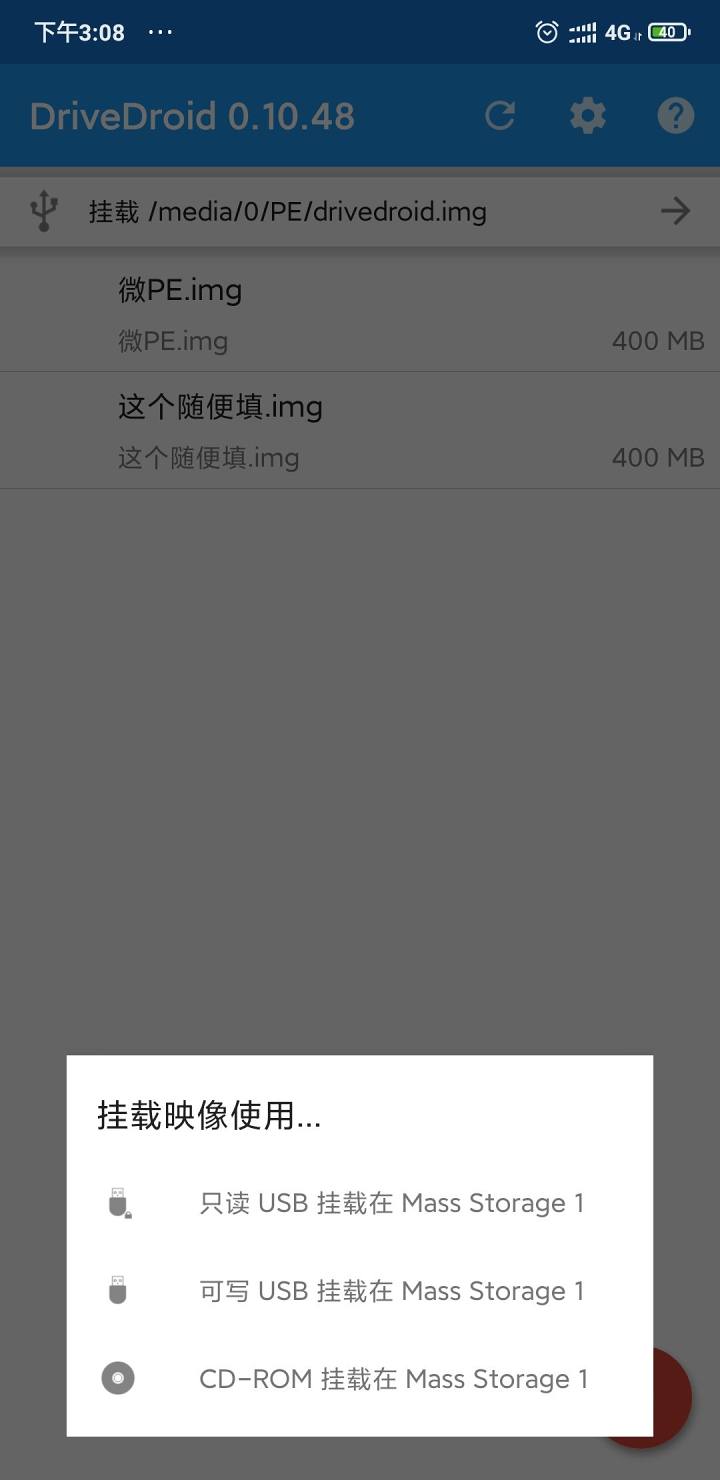Choose 可写 USB 挂载在 Mass Storage 1
The image size is (720, 1480).
392,1291
